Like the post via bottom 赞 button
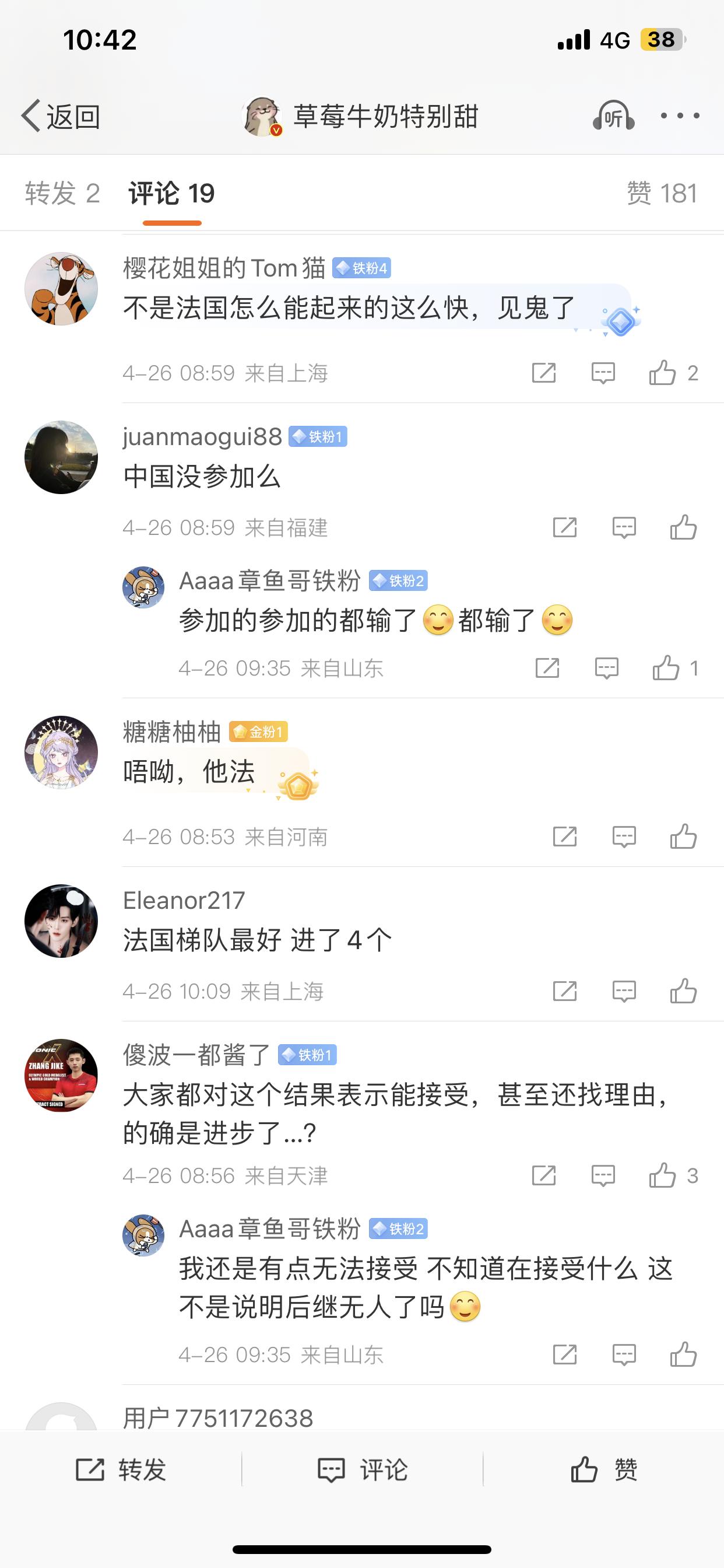Viewport: 724px width, 1568px height. coord(603,1469)
